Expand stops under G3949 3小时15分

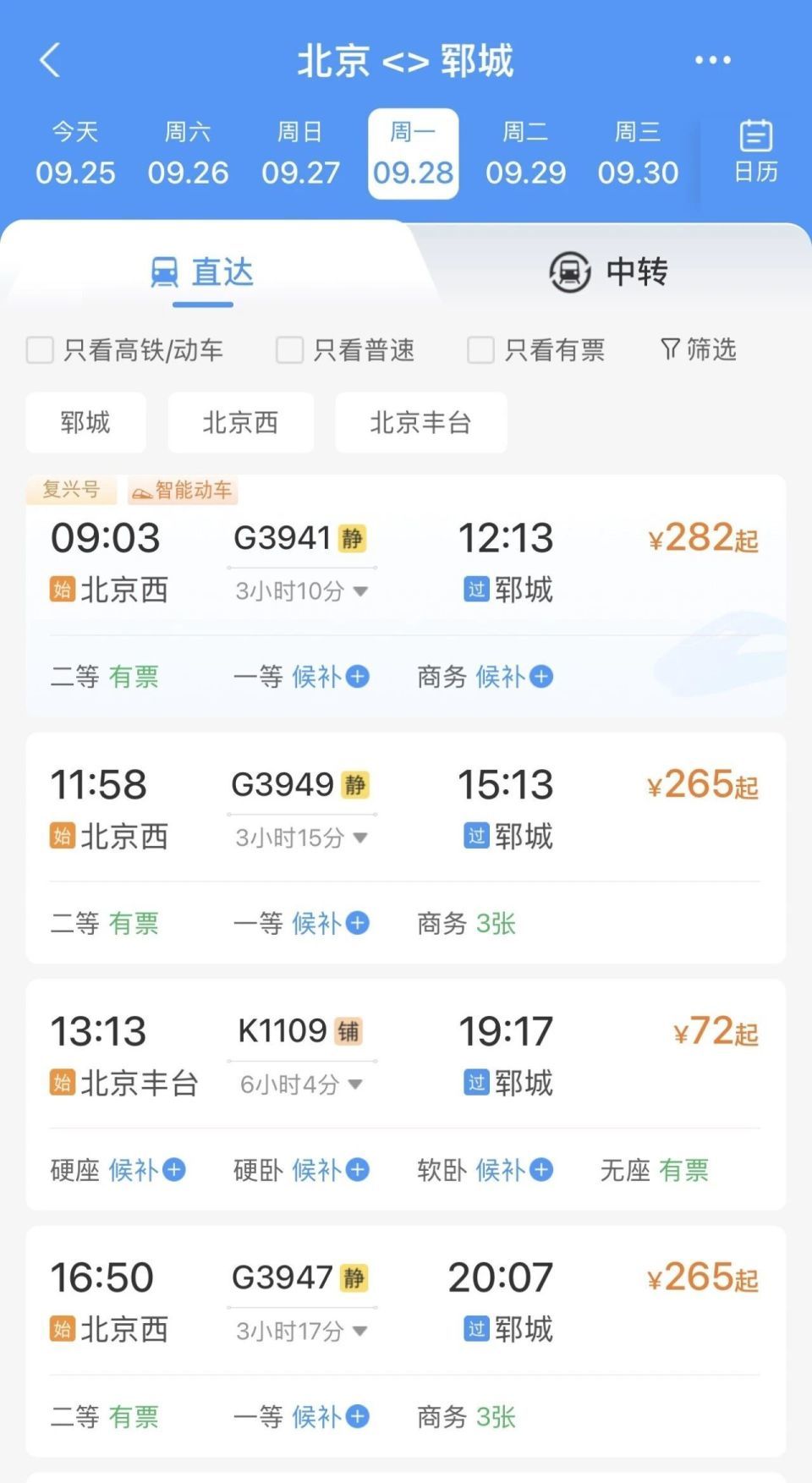coord(302,838)
